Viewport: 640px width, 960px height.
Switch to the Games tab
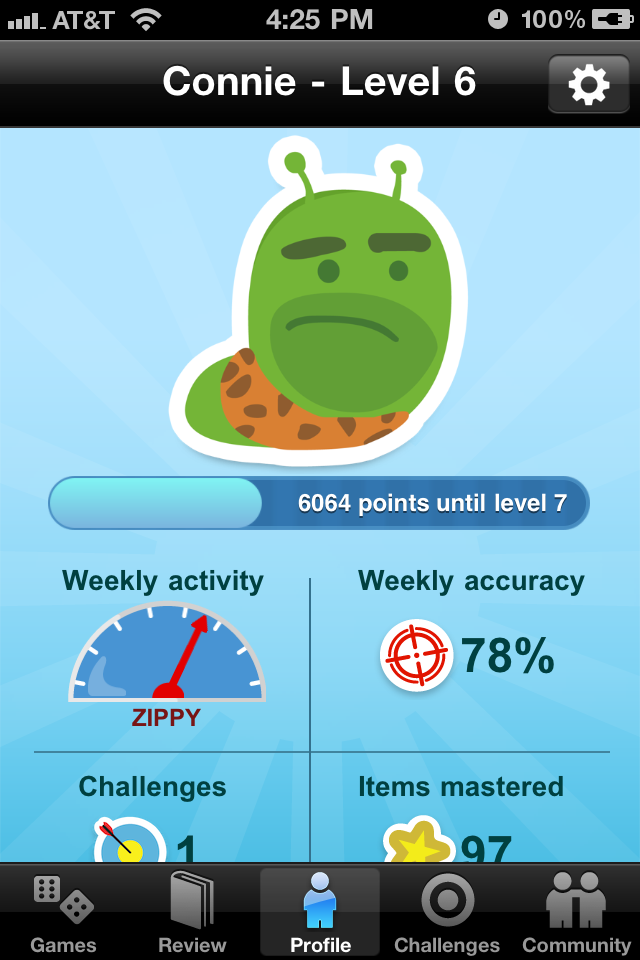[64, 912]
